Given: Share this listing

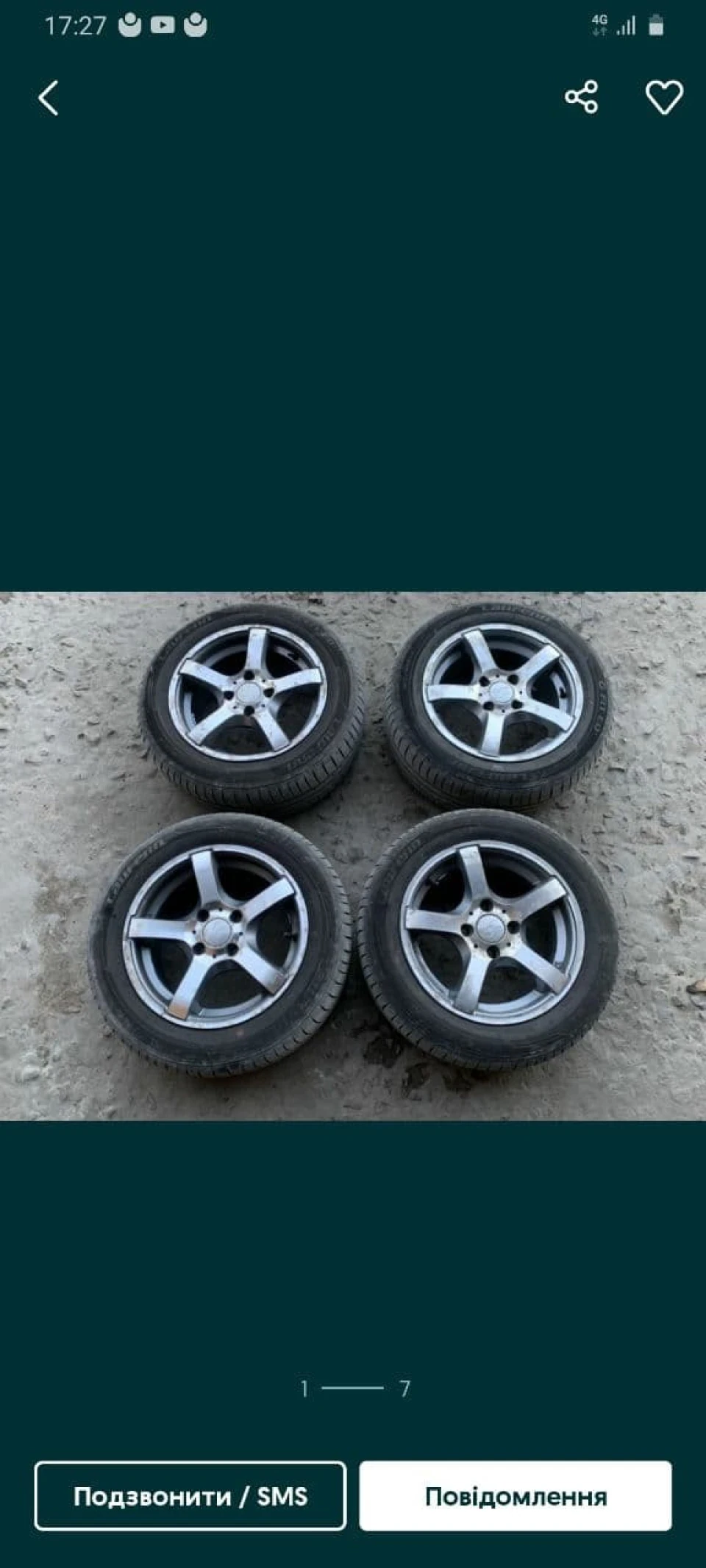Looking at the screenshot, I should pyautogui.click(x=581, y=97).
